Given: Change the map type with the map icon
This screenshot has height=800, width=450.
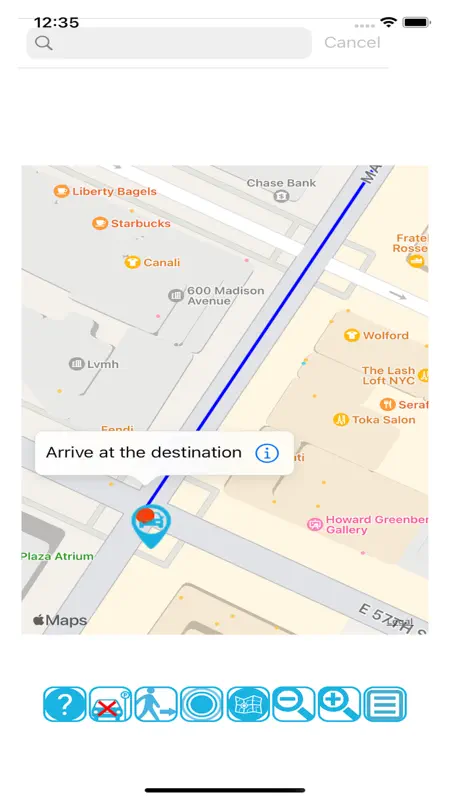Looking at the screenshot, I should coord(248,704).
